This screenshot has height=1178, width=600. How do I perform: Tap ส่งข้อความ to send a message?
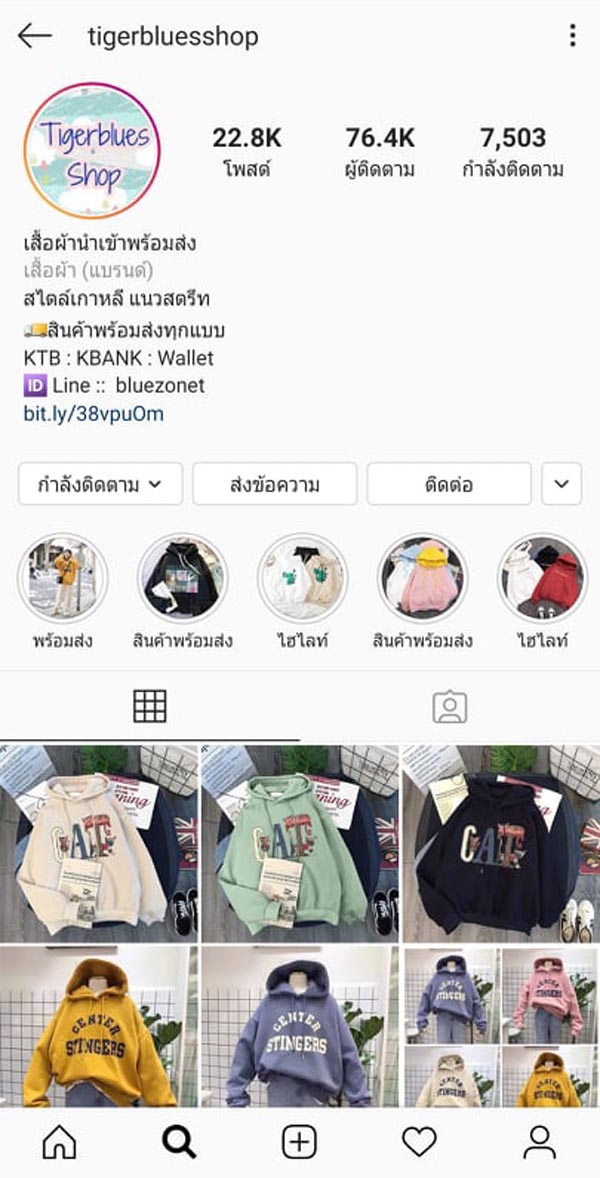click(274, 485)
